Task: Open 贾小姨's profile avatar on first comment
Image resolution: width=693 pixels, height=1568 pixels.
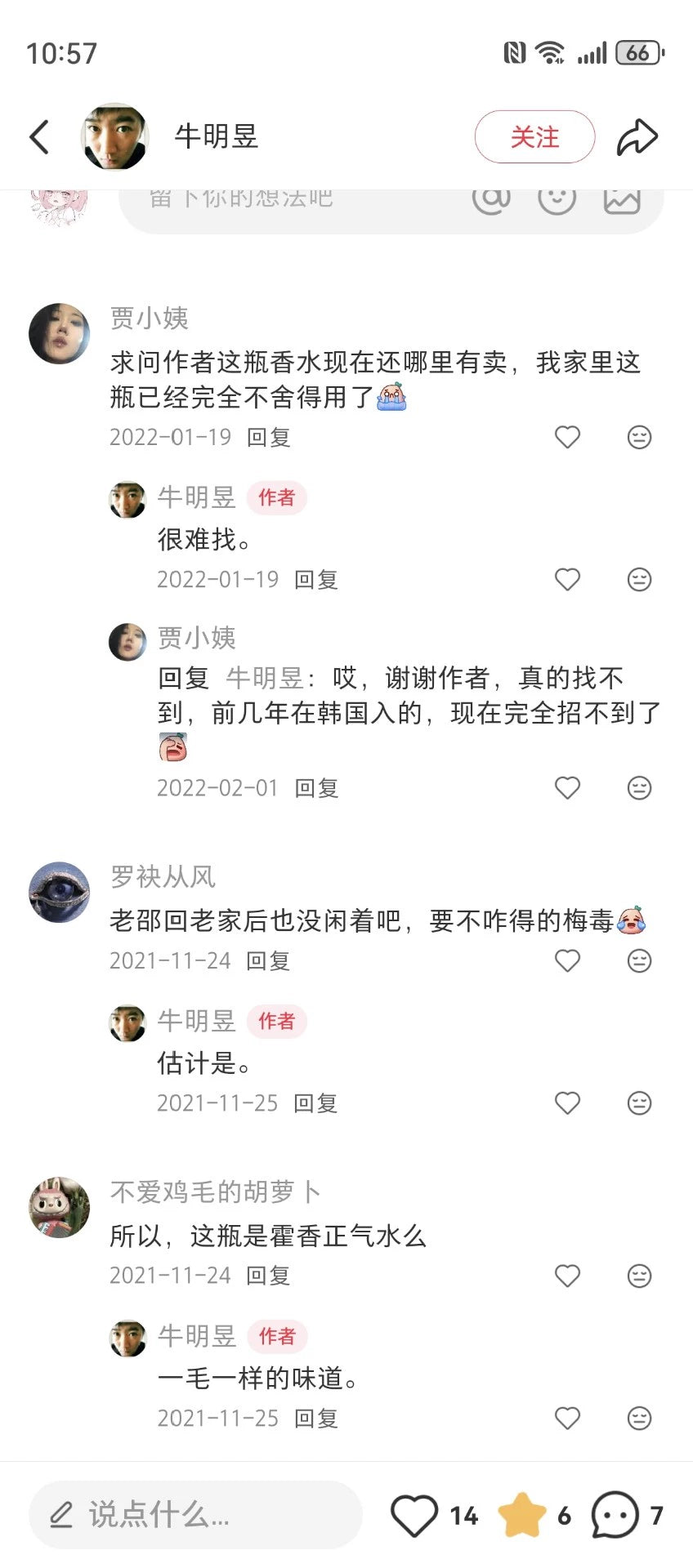Action: (59, 333)
